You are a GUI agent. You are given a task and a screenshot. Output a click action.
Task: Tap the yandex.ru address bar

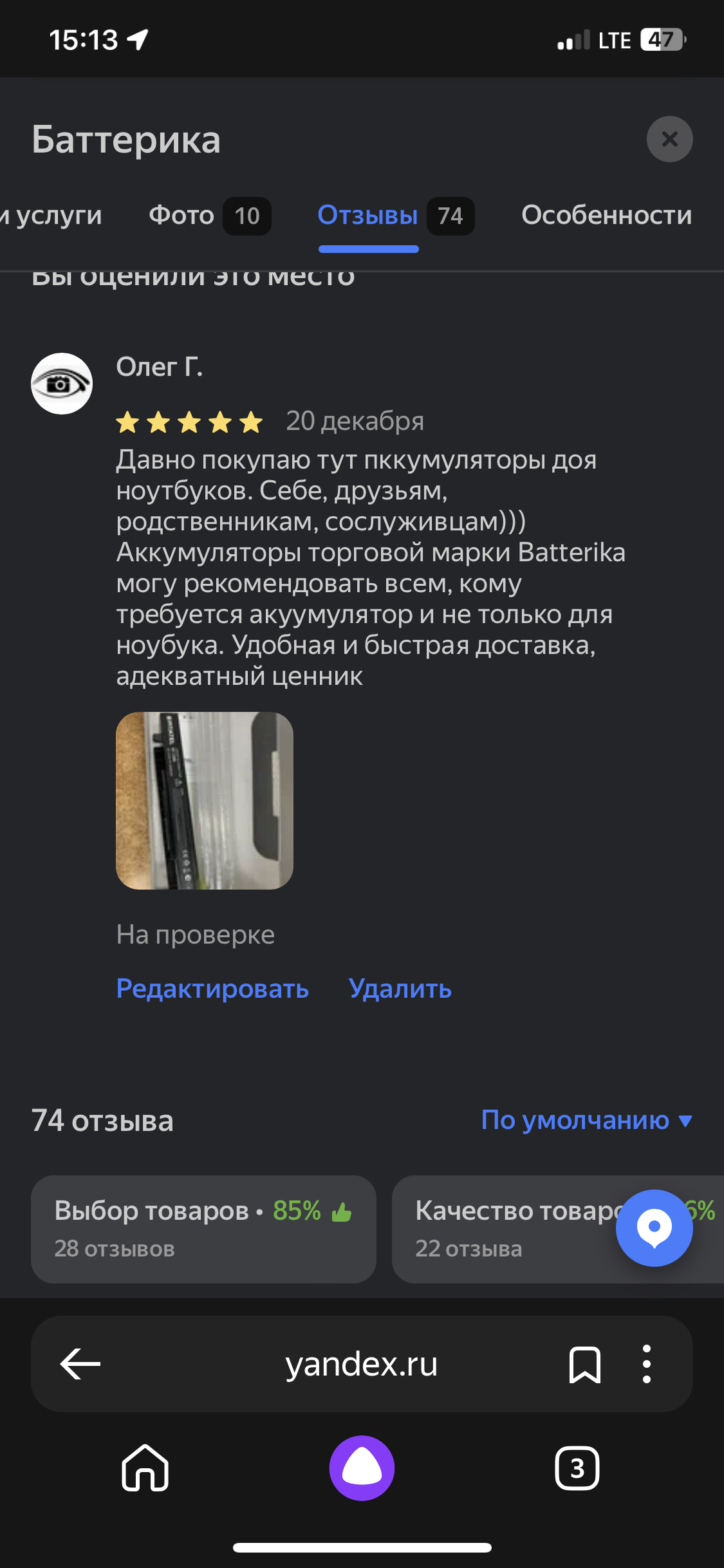pos(361,1363)
